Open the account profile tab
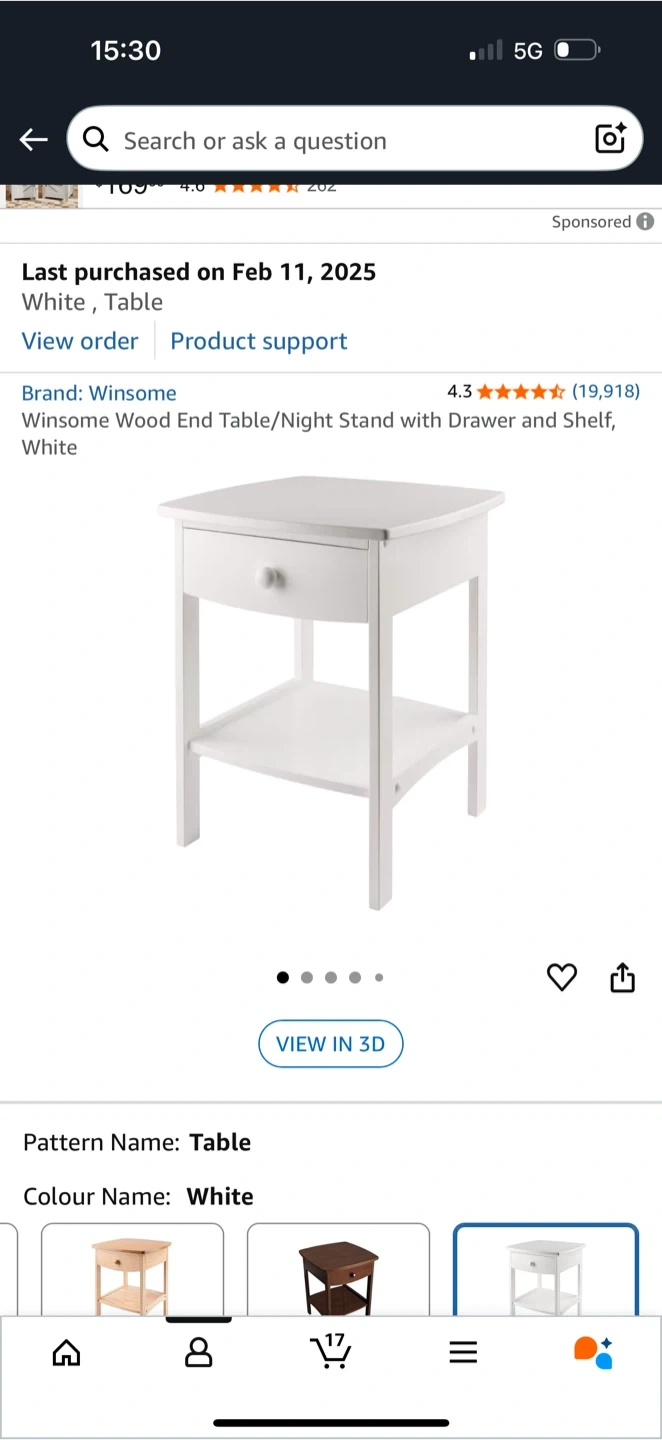Image resolution: width=662 pixels, height=1440 pixels. pyautogui.click(x=199, y=1353)
